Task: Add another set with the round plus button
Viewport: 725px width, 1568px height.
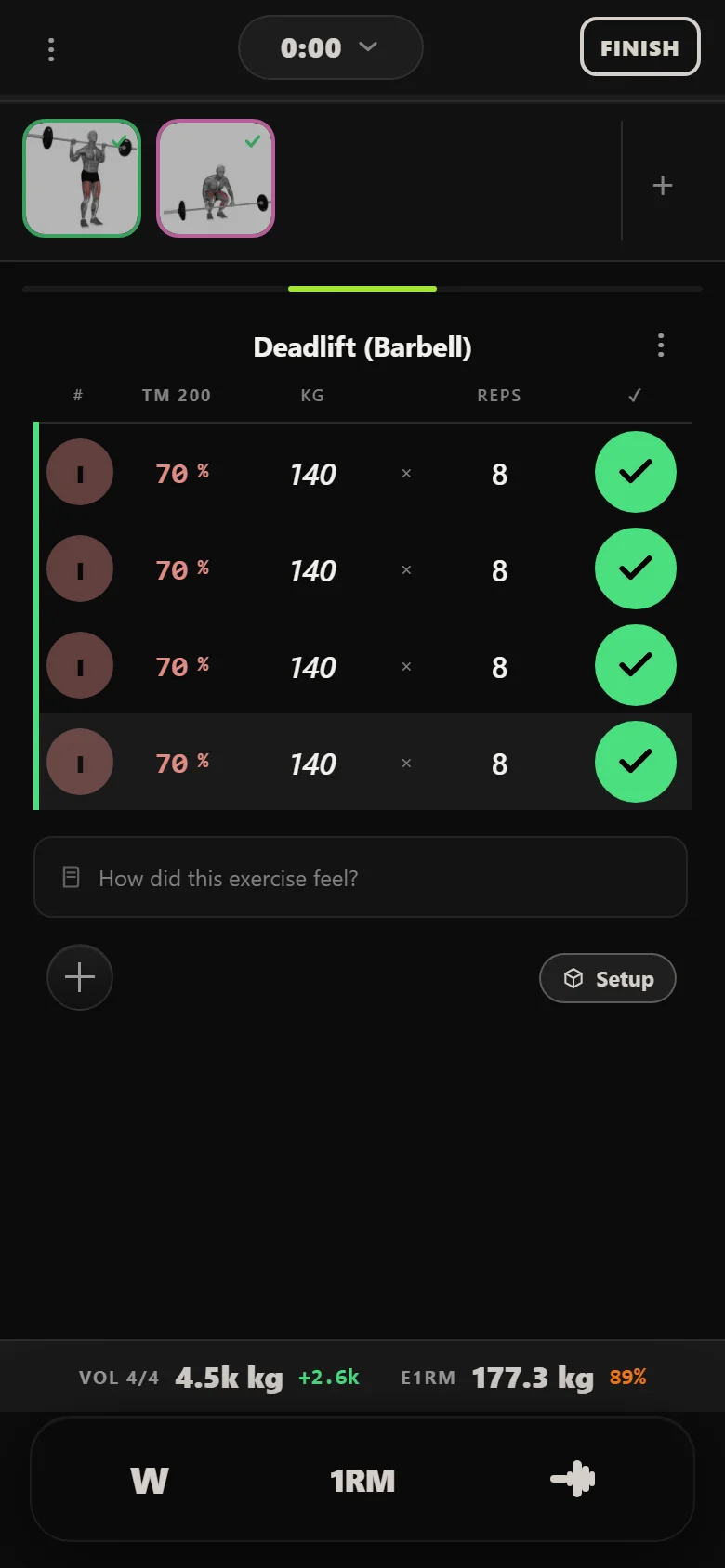Action: [80, 977]
